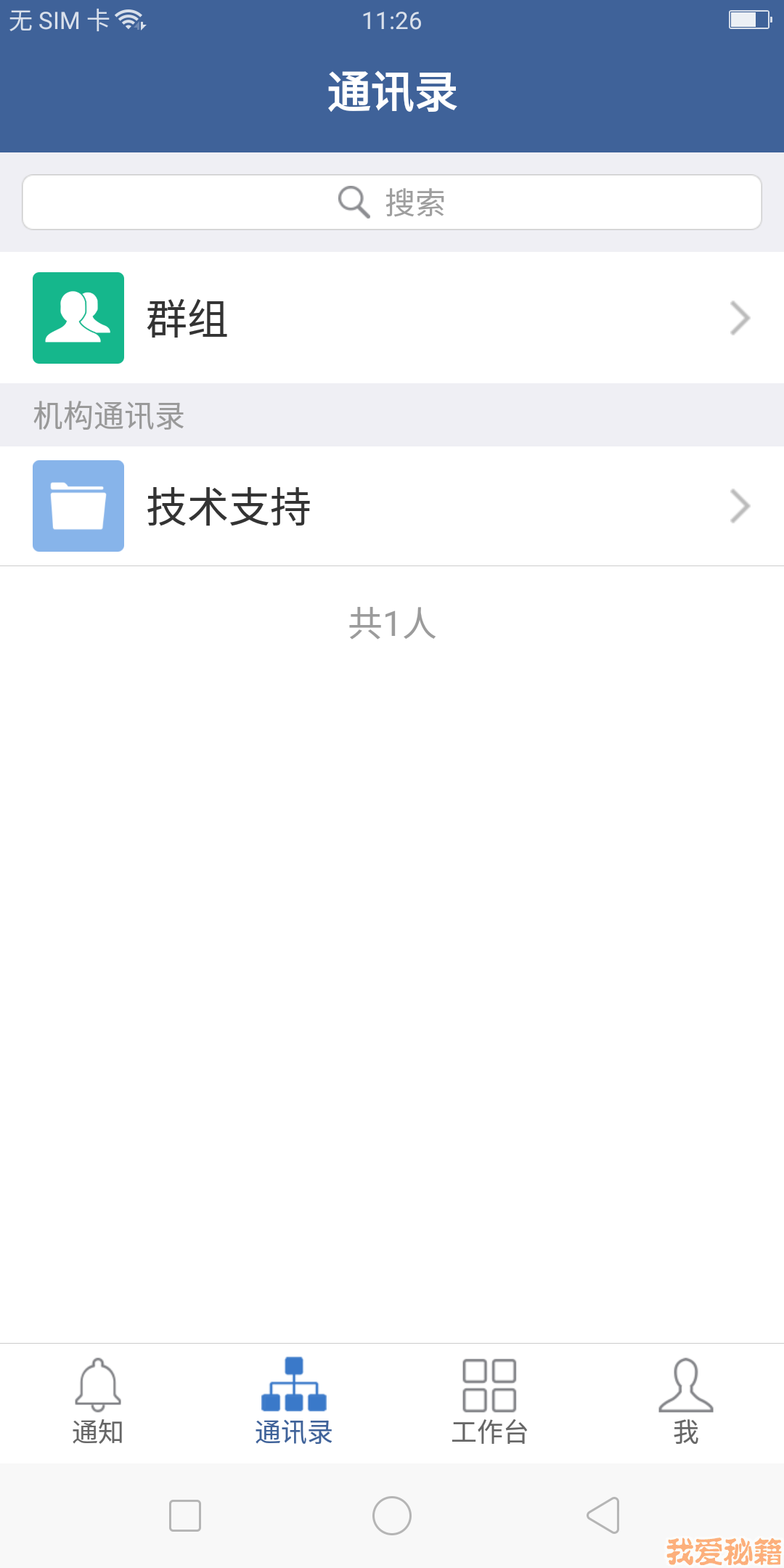784x1568 pixels.
Task: Tap the 搜索 search box
Action: coord(392,203)
